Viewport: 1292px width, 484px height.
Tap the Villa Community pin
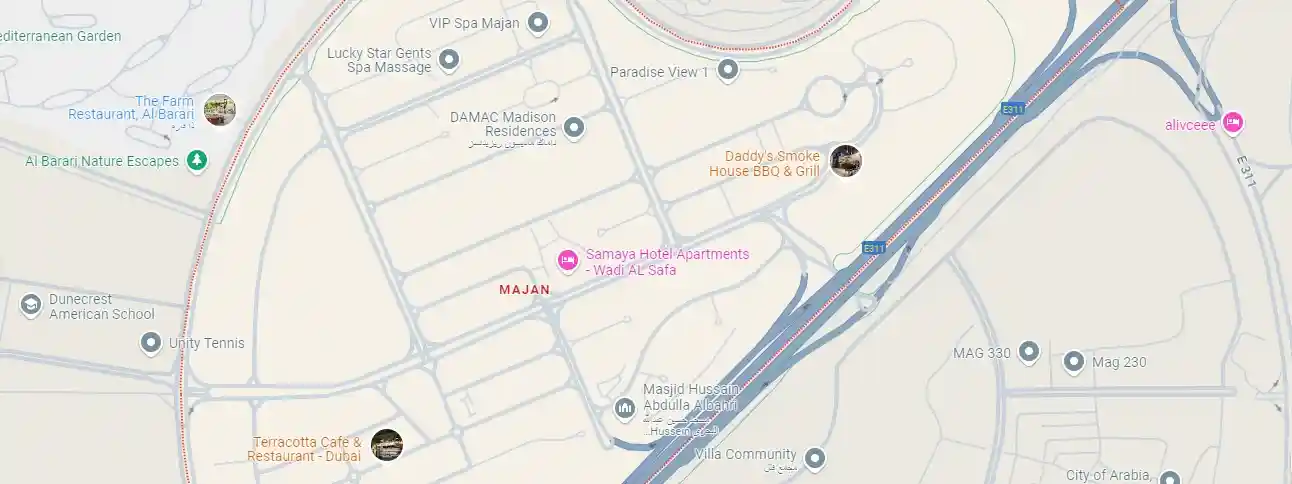[x=816, y=458]
